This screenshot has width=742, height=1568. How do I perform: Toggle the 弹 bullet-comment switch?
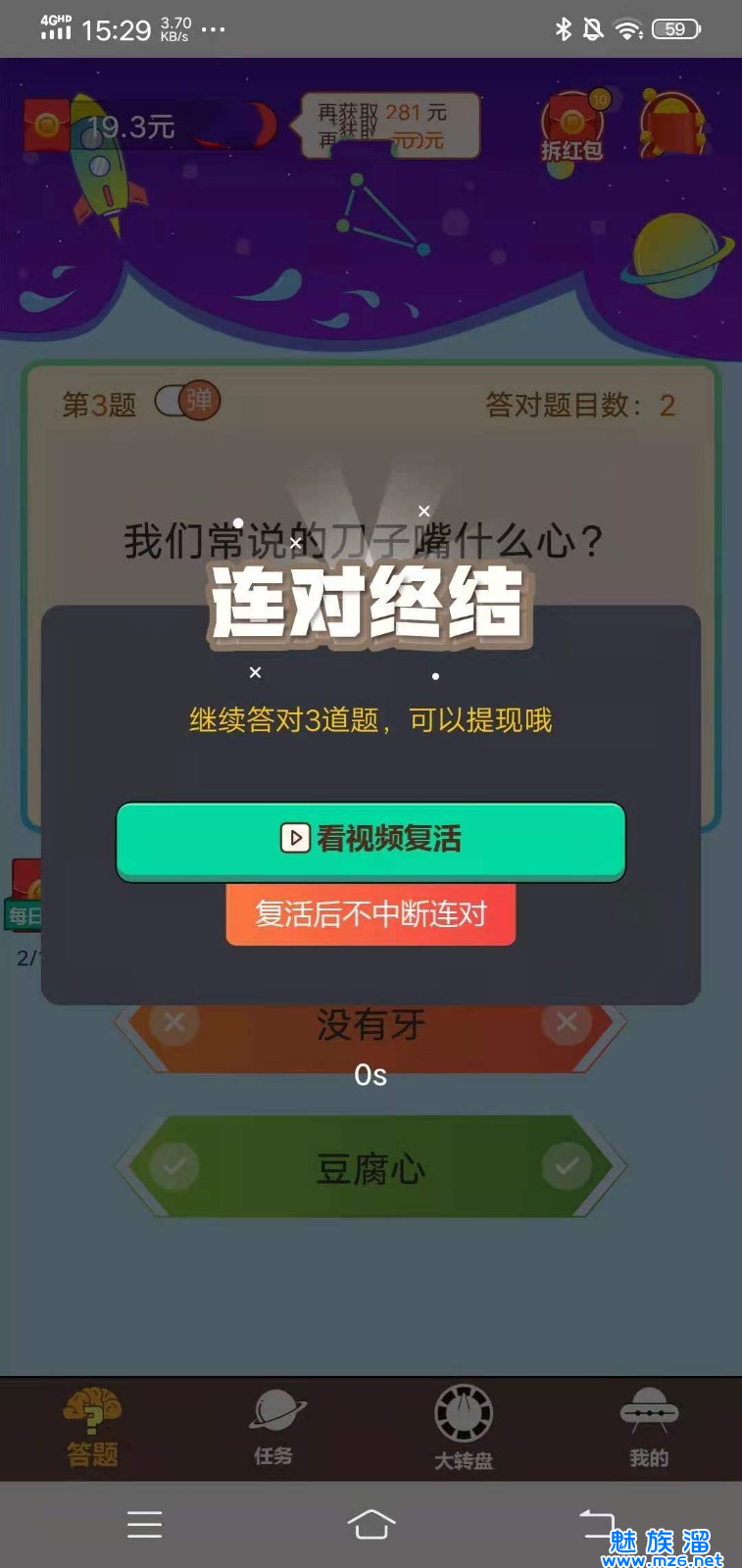pyautogui.click(x=187, y=401)
